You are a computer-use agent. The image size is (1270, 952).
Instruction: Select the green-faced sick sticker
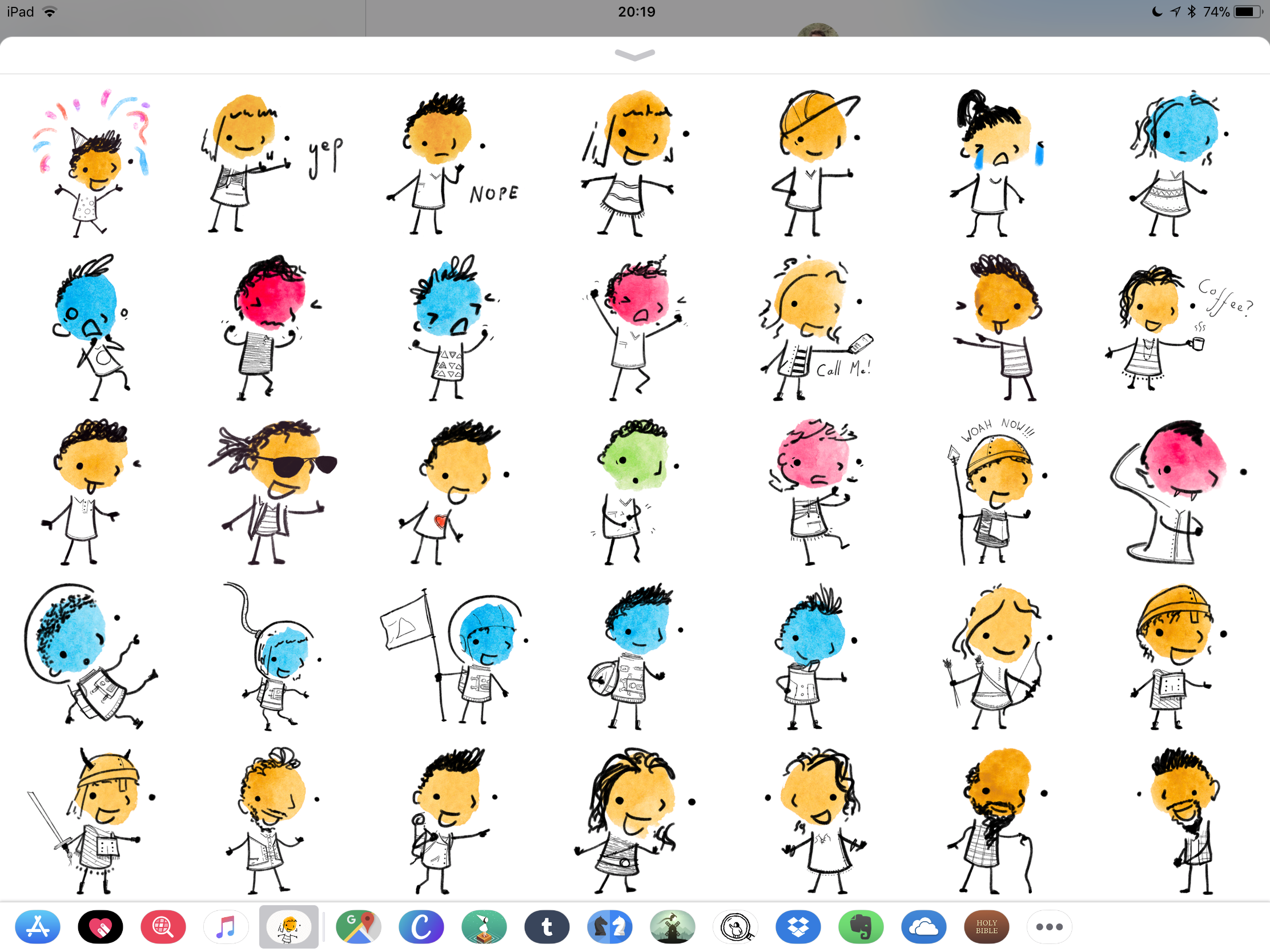(632, 494)
